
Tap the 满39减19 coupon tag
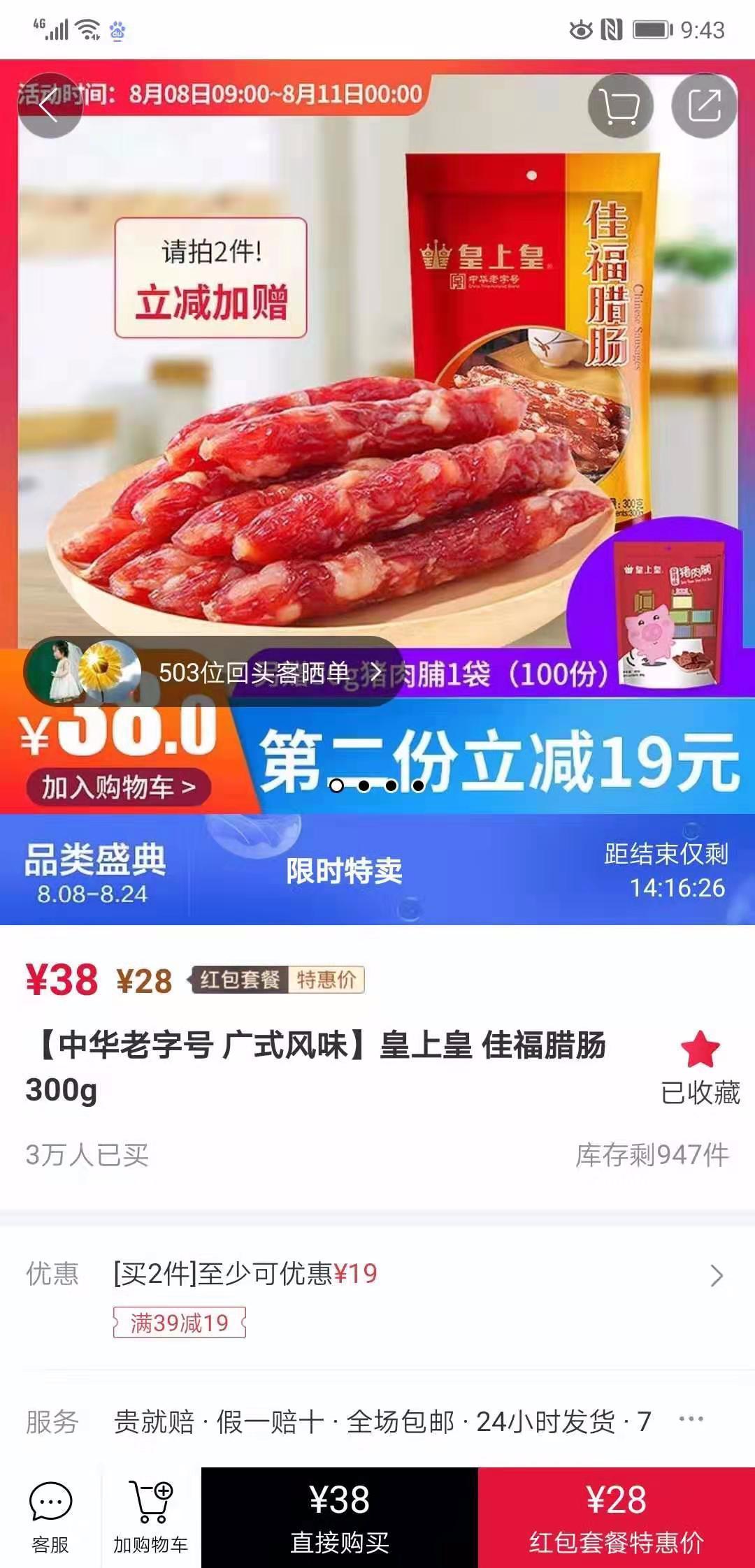coord(180,1323)
